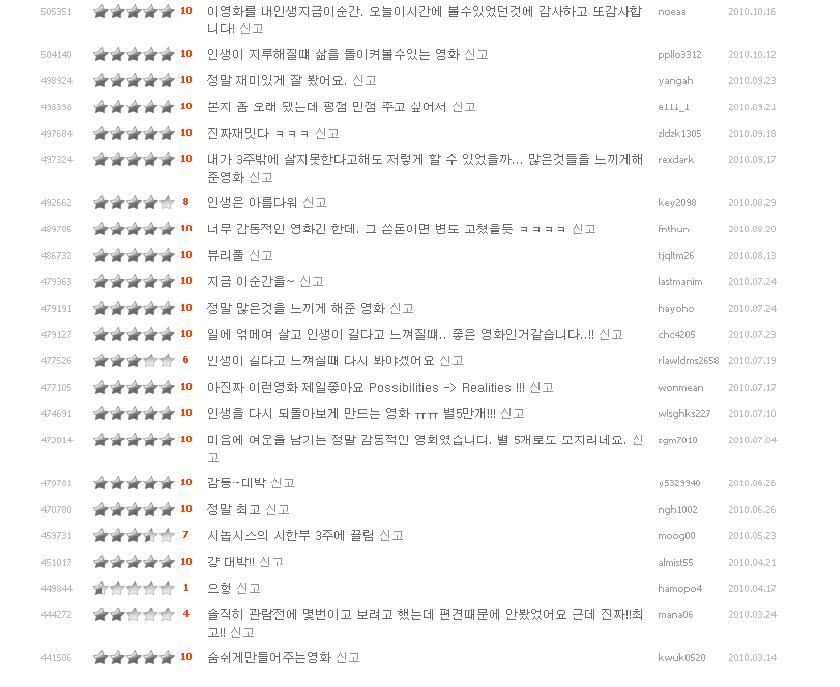View reviews by user mana06

pos(675,614)
